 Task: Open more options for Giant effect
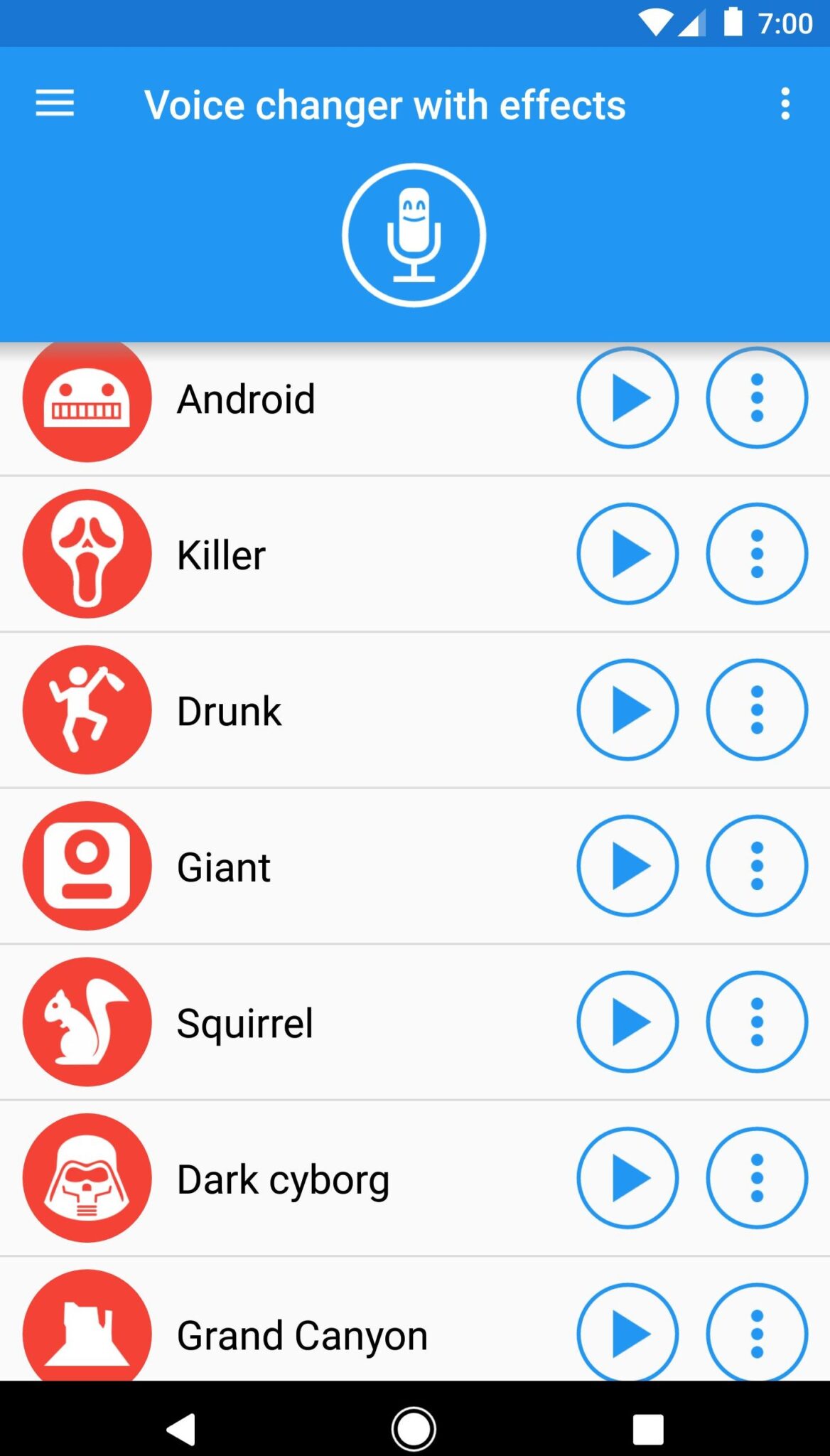point(757,866)
